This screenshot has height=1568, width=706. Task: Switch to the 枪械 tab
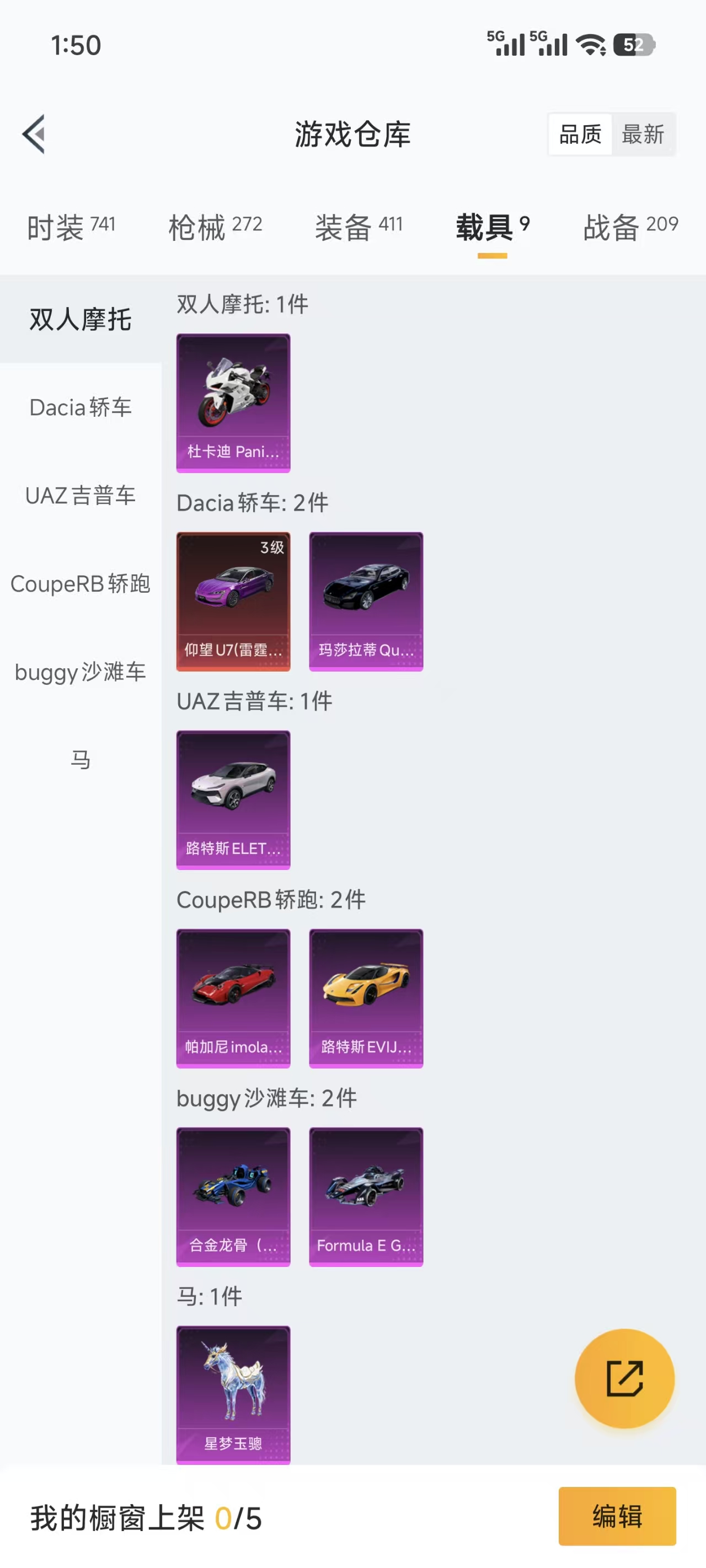click(x=215, y=227)
